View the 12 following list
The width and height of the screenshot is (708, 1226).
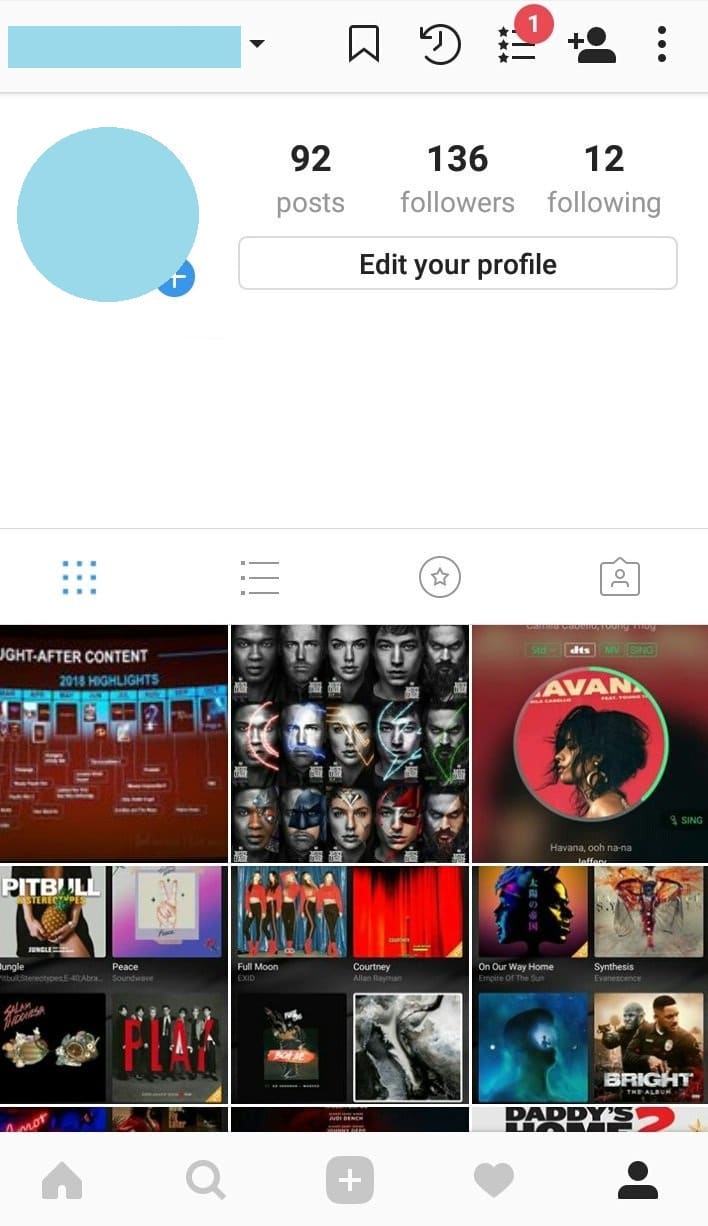tap(603, 178)
